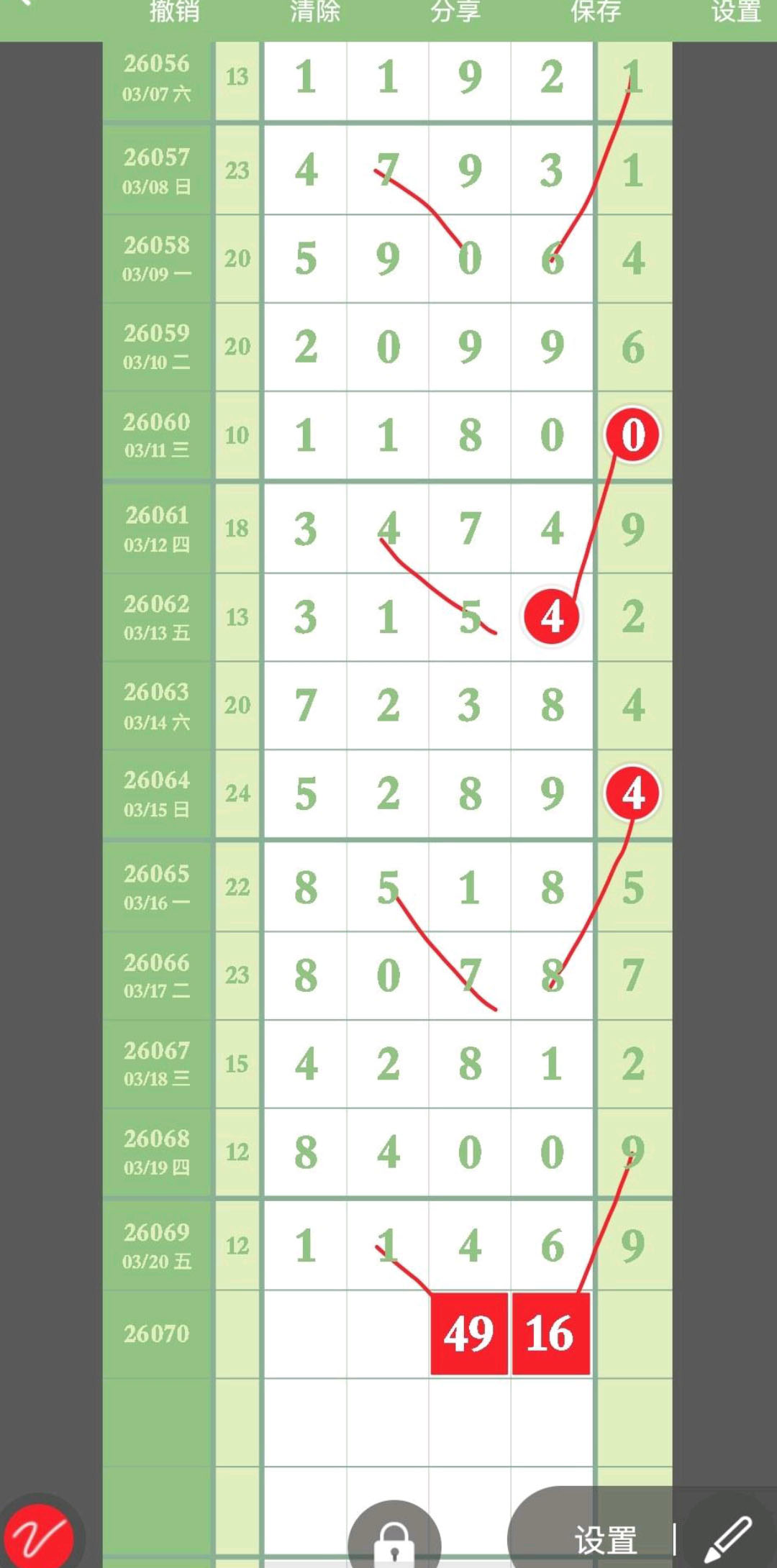Tap the red curve-line drawing button
Image resolution: width=777 pixels, height=1568 pixels.
point(40,1536)
